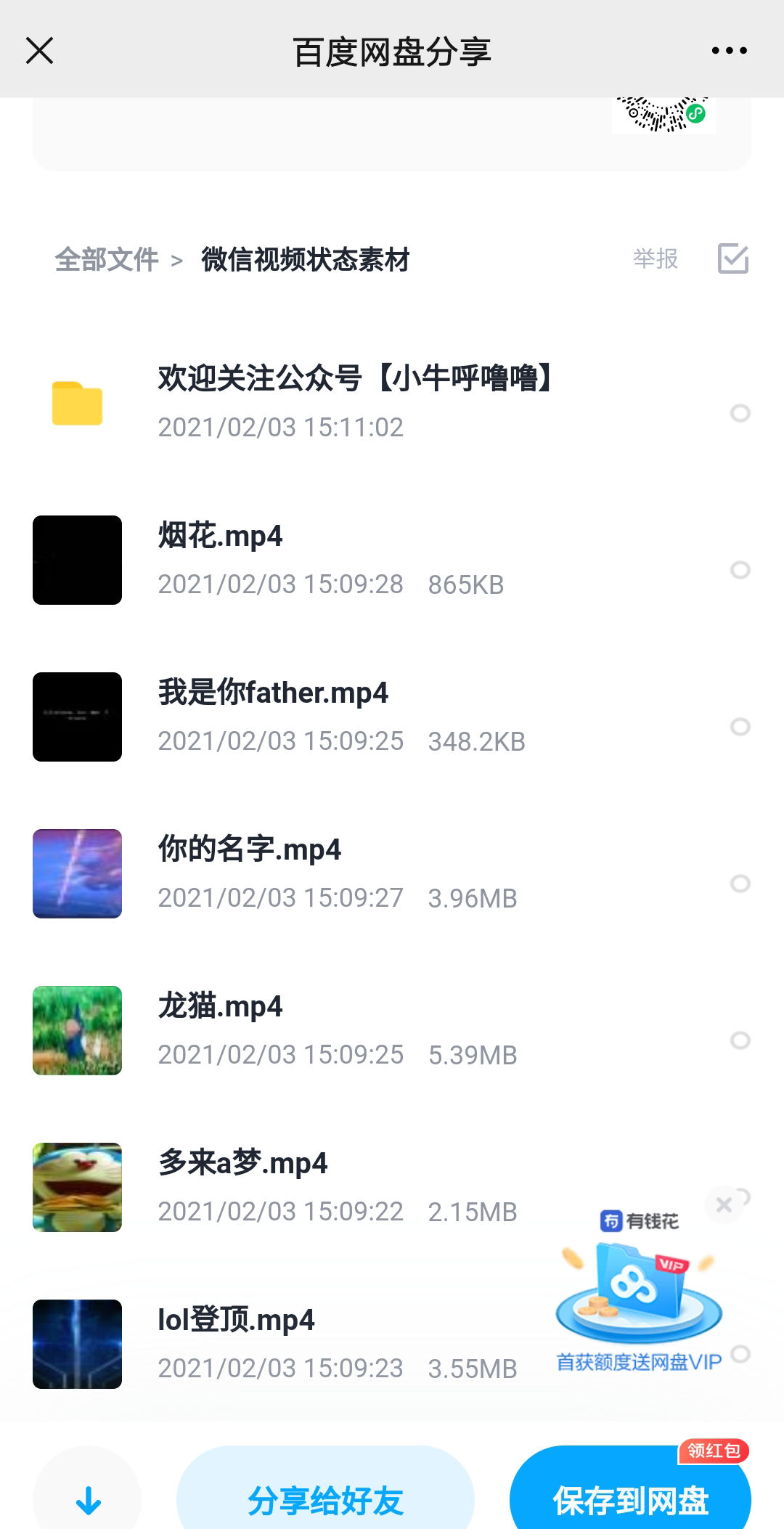Viewport: 784px width, 1529px height.
Task: Tap 举报 to report this share
Action: click(656, 258)
